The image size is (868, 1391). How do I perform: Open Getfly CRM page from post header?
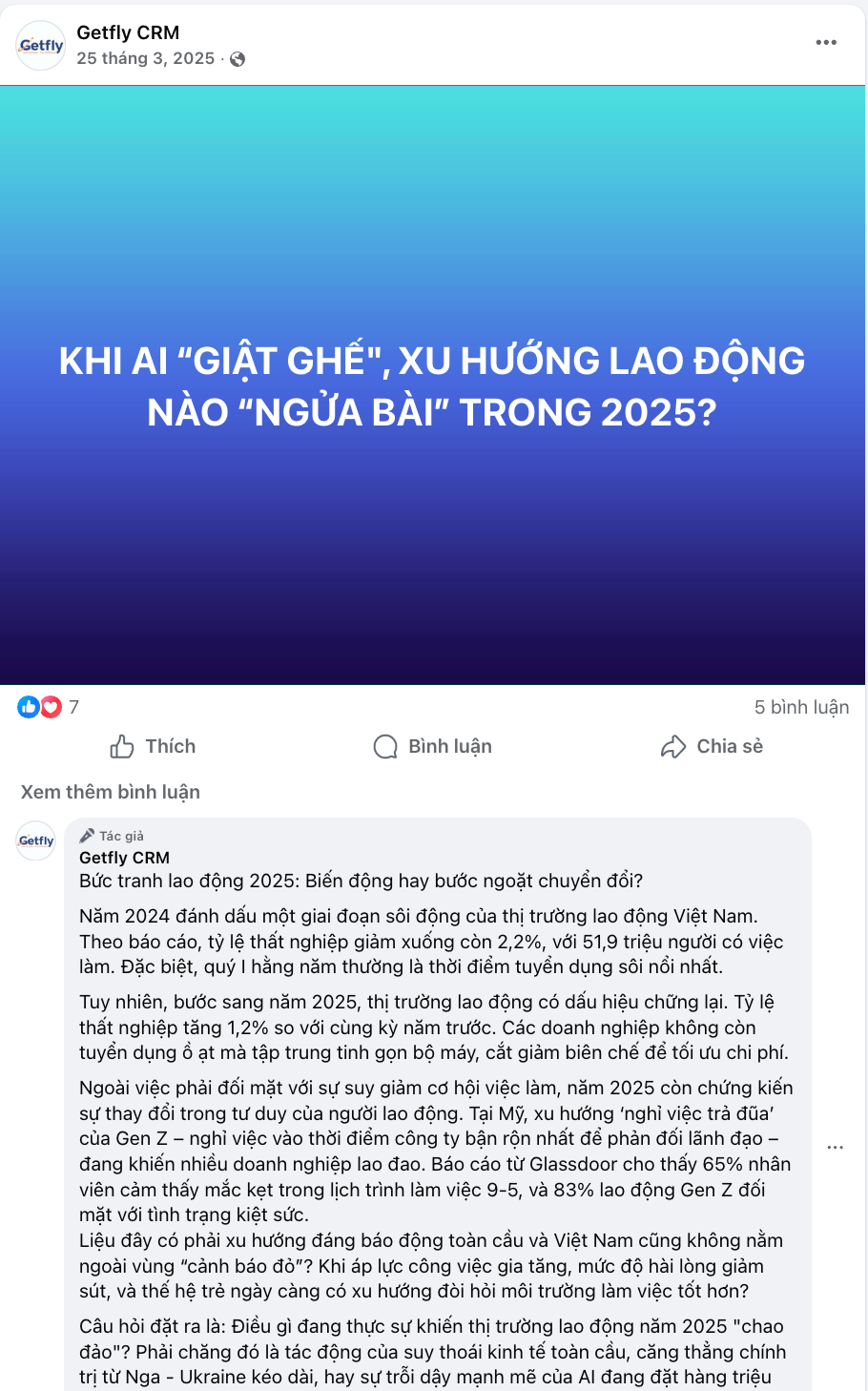(128, 32)
